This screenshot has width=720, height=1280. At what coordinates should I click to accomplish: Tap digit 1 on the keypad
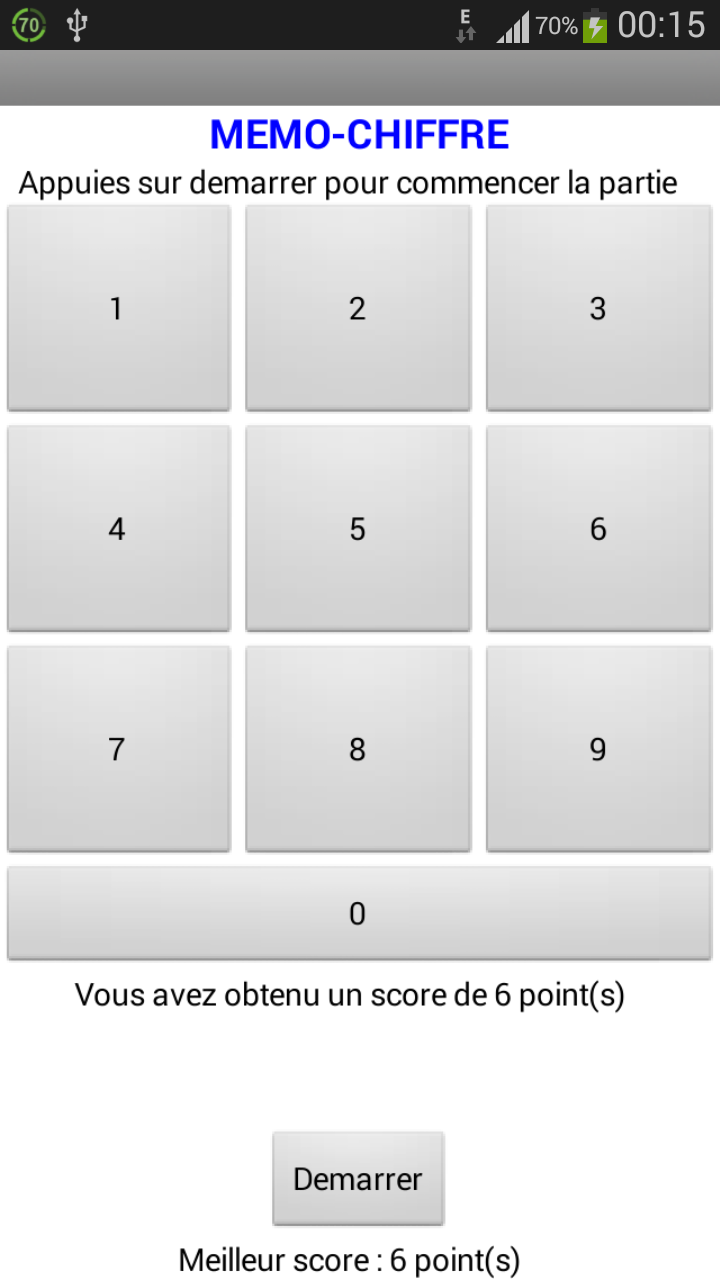coord(119,308)
